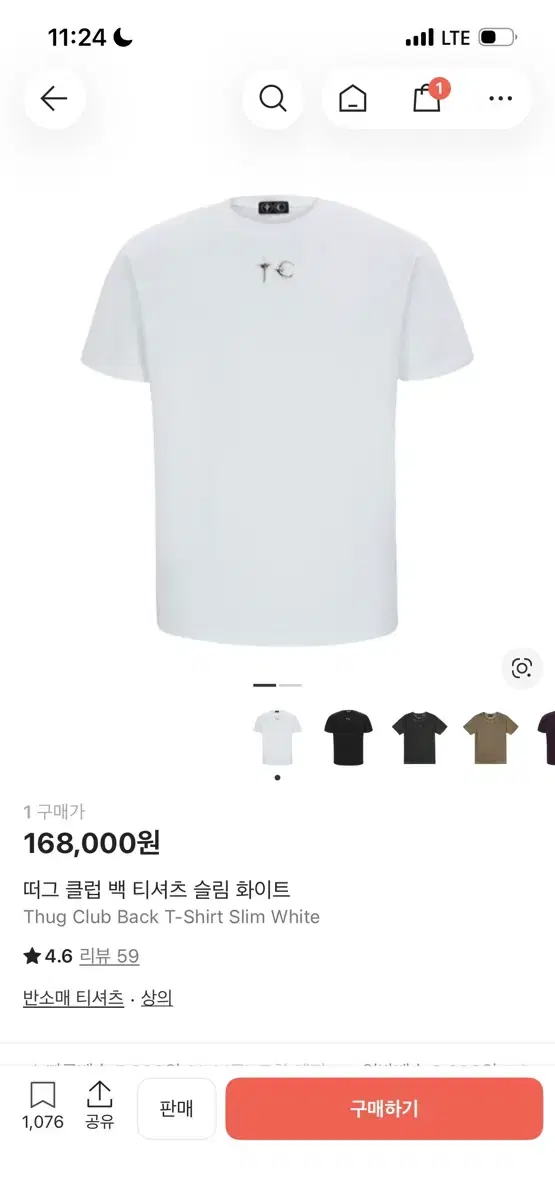This screenshot has height=1200, width=555.
Task: Select the charcoal t-shirt color thumbnail
Action: 418,737
